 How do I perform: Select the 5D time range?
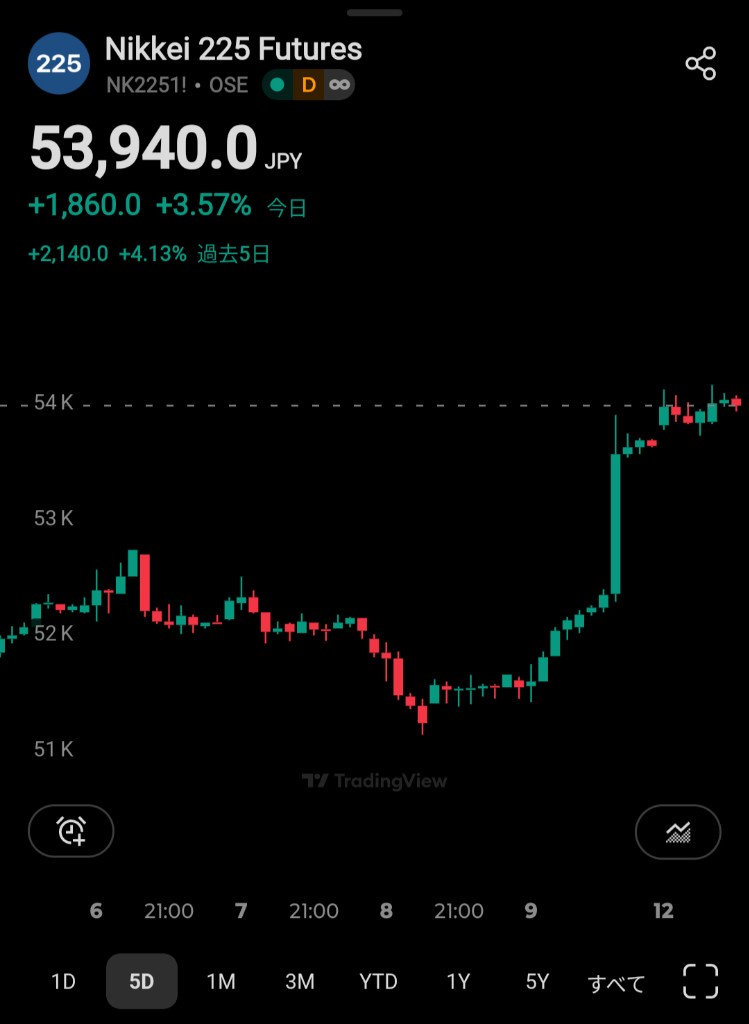point(142,982)
